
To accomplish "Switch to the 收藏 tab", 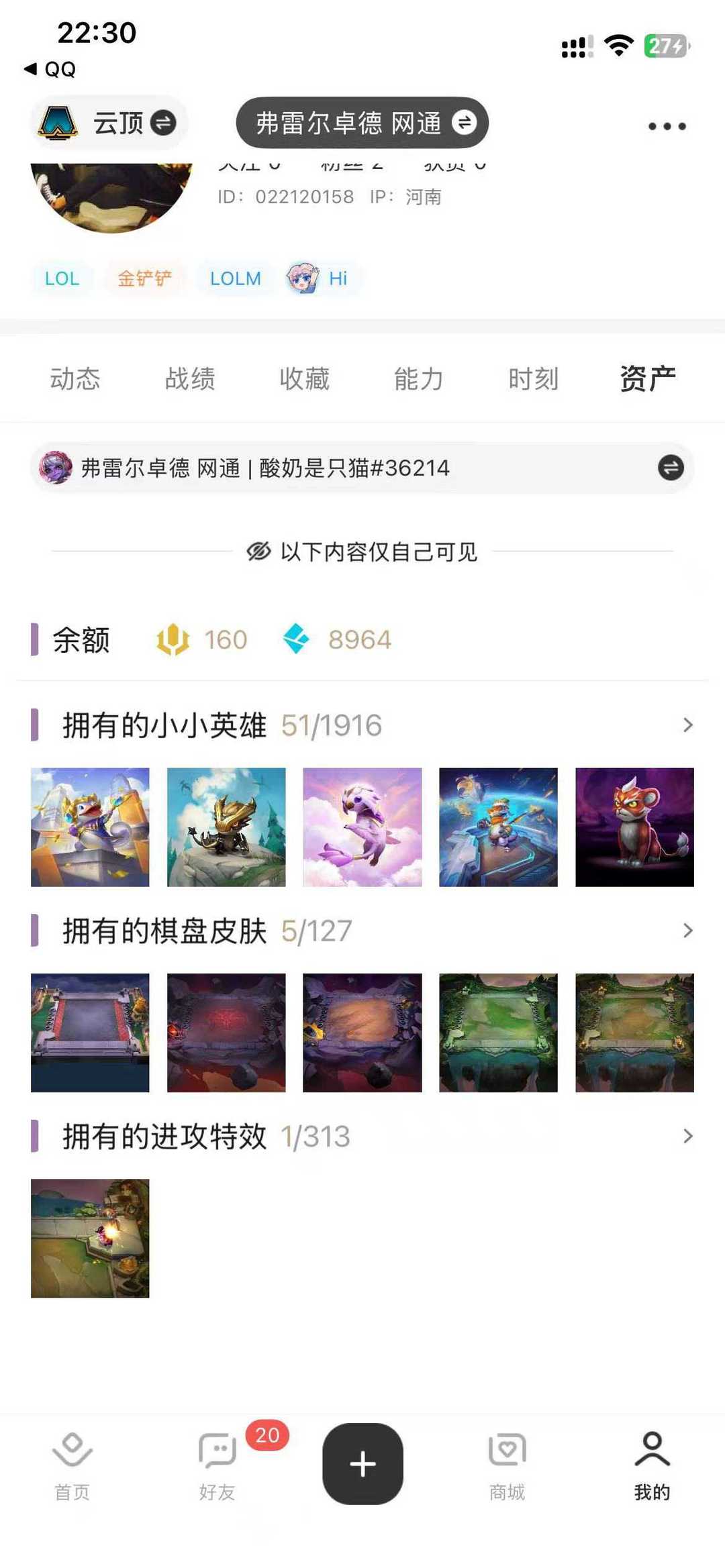I will tap(304, 379).
